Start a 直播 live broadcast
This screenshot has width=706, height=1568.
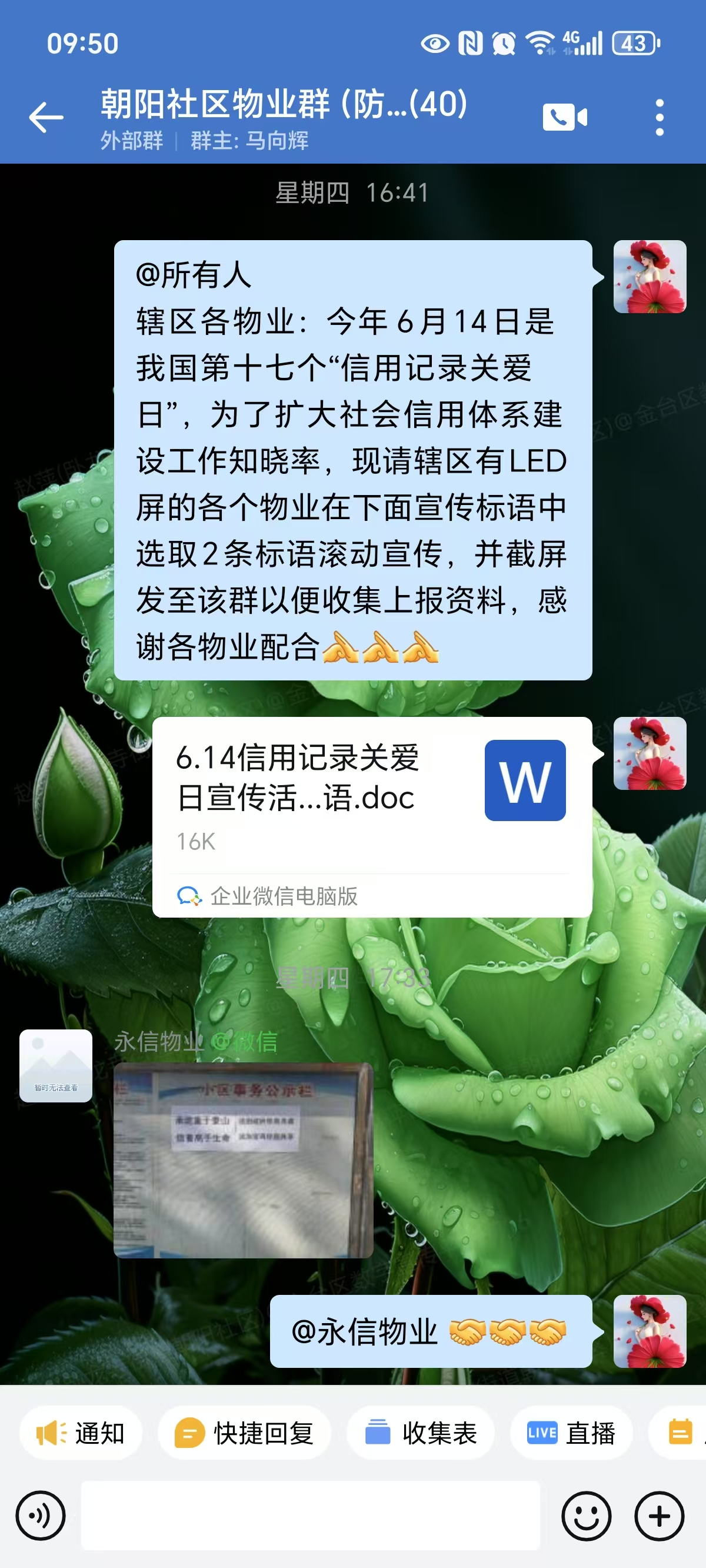pyautogui.click(x=571, y=1433)
